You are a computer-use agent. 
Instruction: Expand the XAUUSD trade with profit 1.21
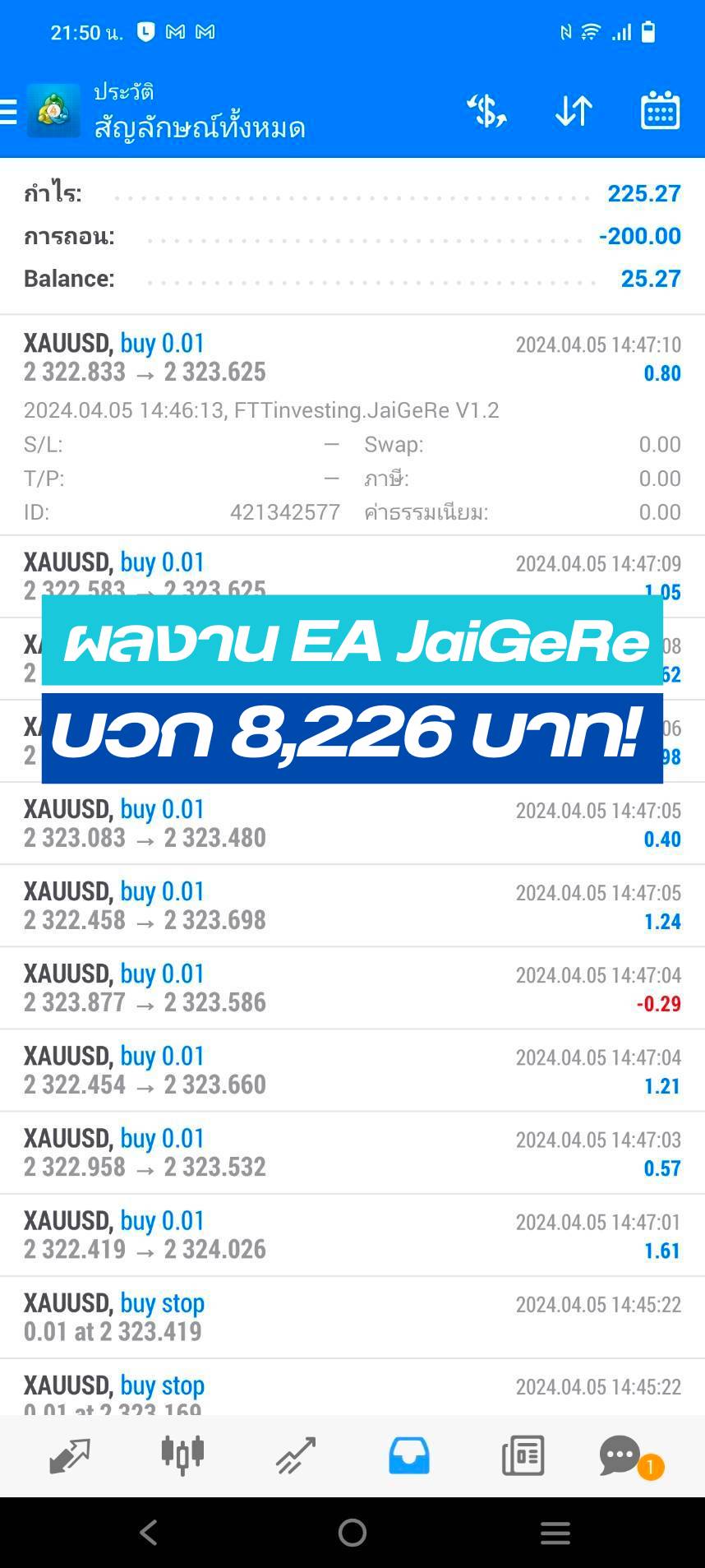pos(352,1070)
